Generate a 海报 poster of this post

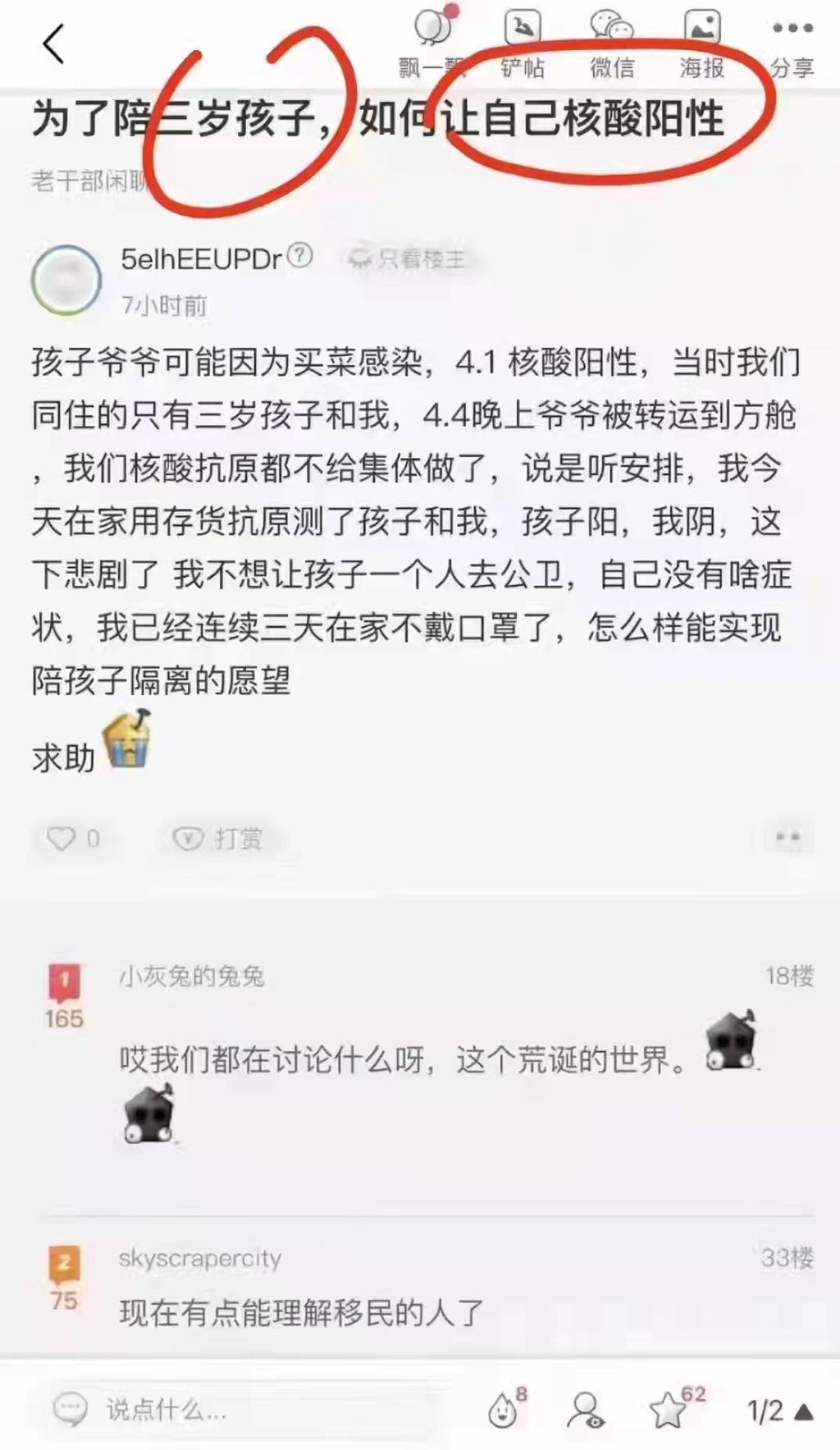[x=702, y=44]
